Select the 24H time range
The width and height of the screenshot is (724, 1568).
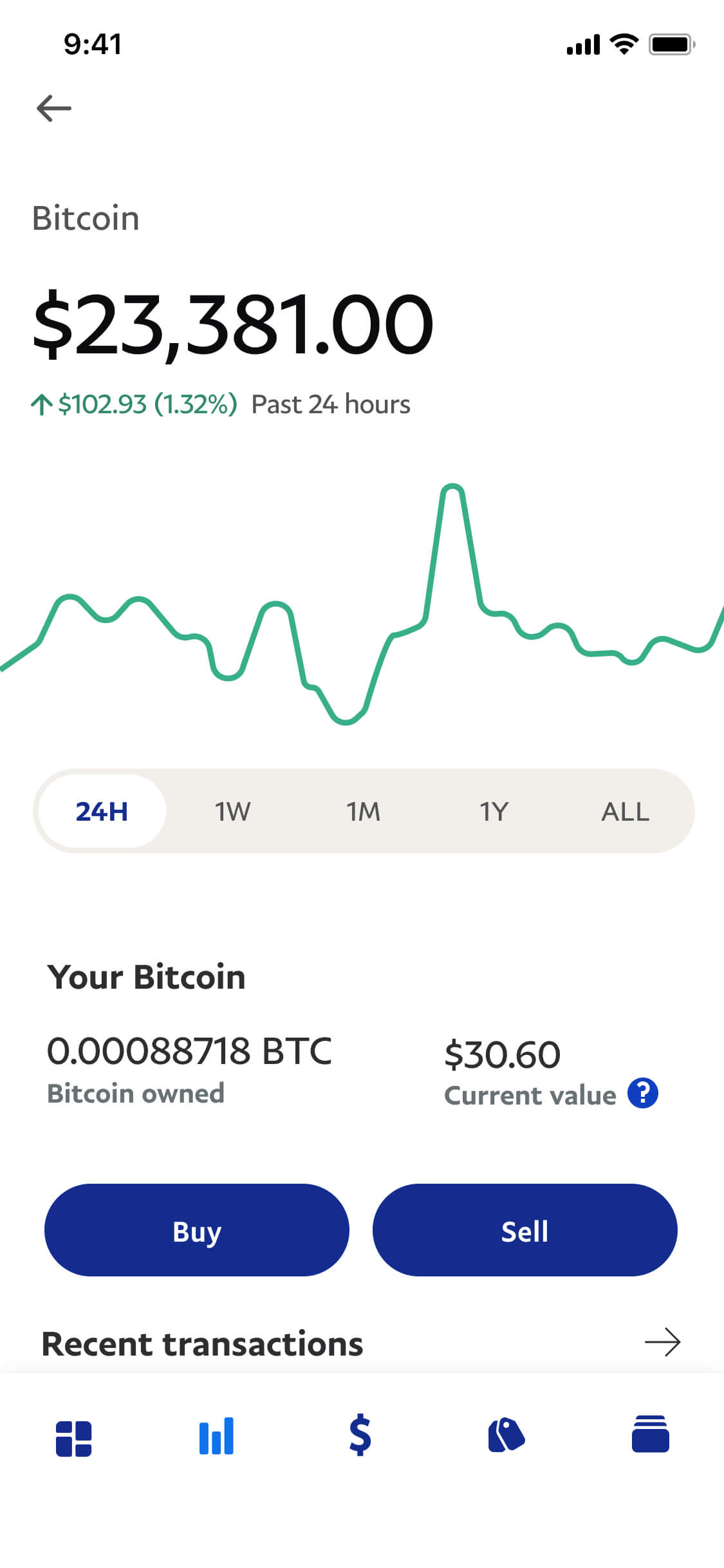101,811
